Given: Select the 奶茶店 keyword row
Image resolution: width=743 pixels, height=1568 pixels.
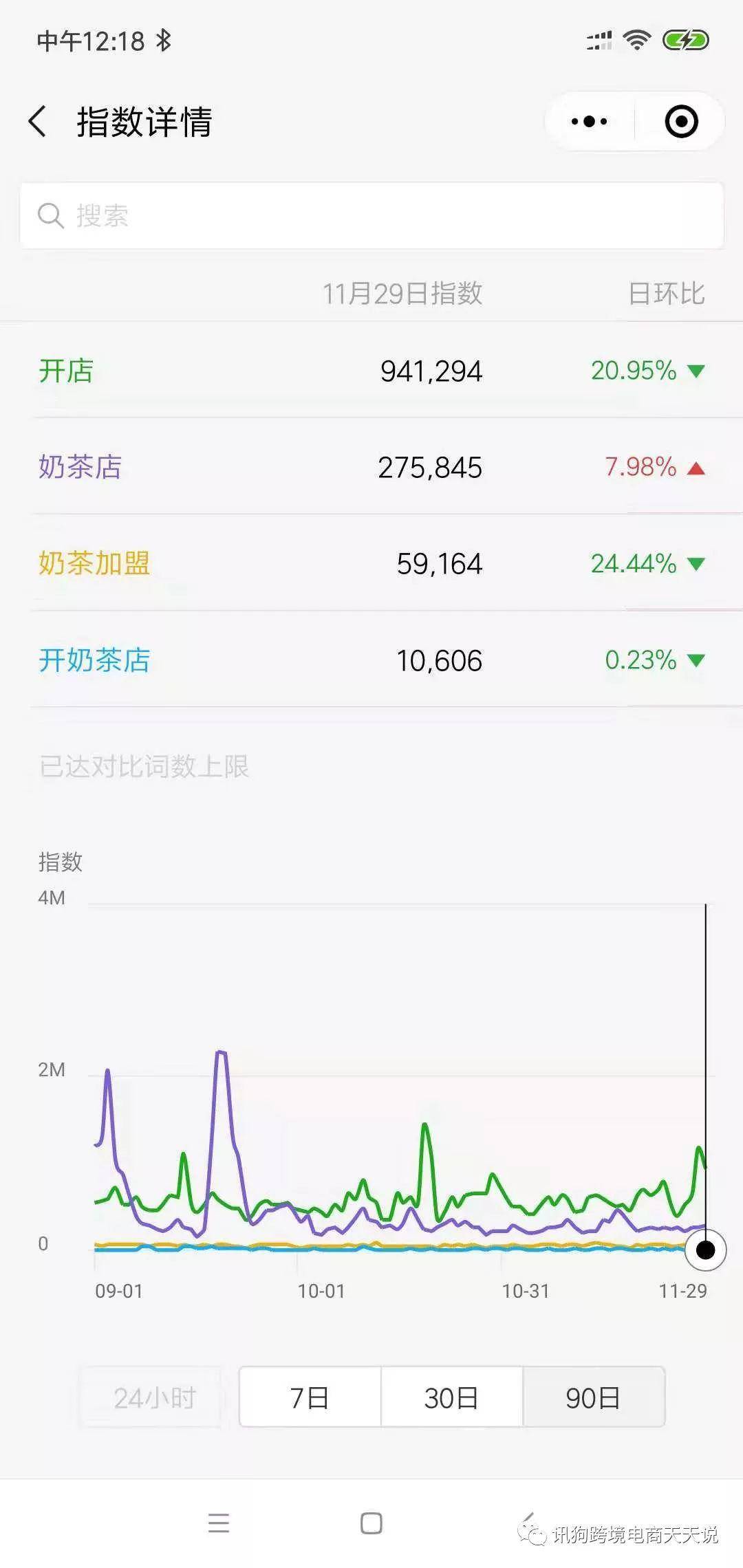Looking at the screenshot, I should click(x=371, y=467).
